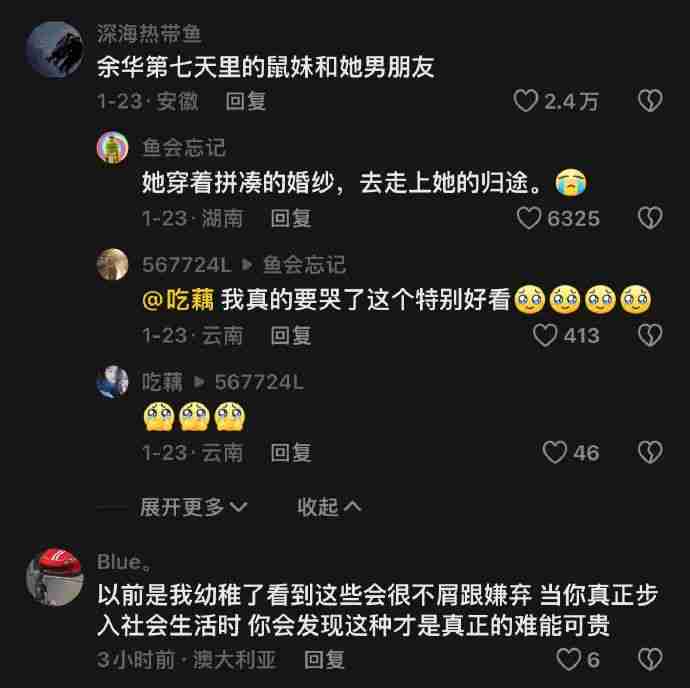Dislike 吃藕's emoji reply
The height and width of the screenshot is (688, 690).
[650, 452]
